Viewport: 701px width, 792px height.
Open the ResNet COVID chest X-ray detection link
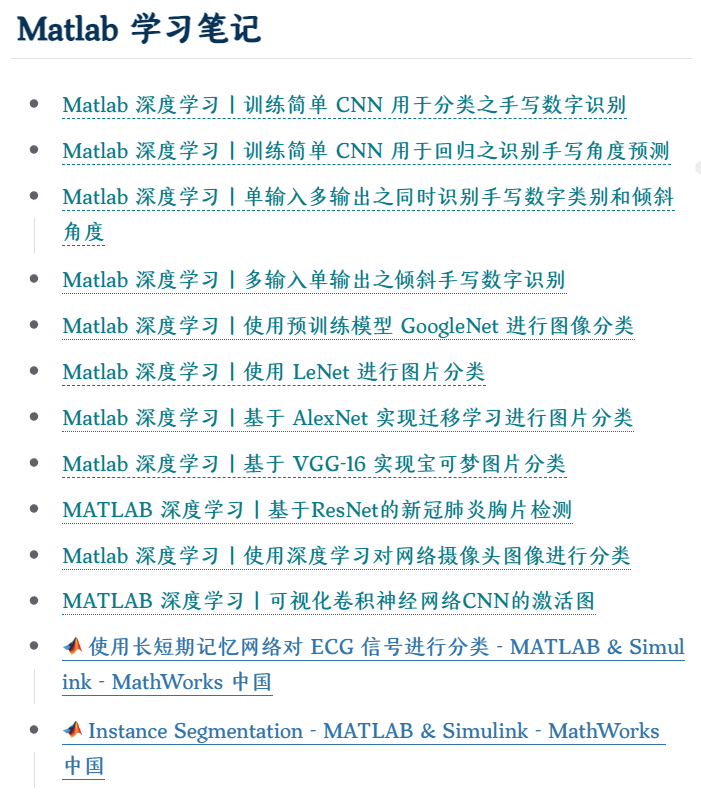pos(317,510)
